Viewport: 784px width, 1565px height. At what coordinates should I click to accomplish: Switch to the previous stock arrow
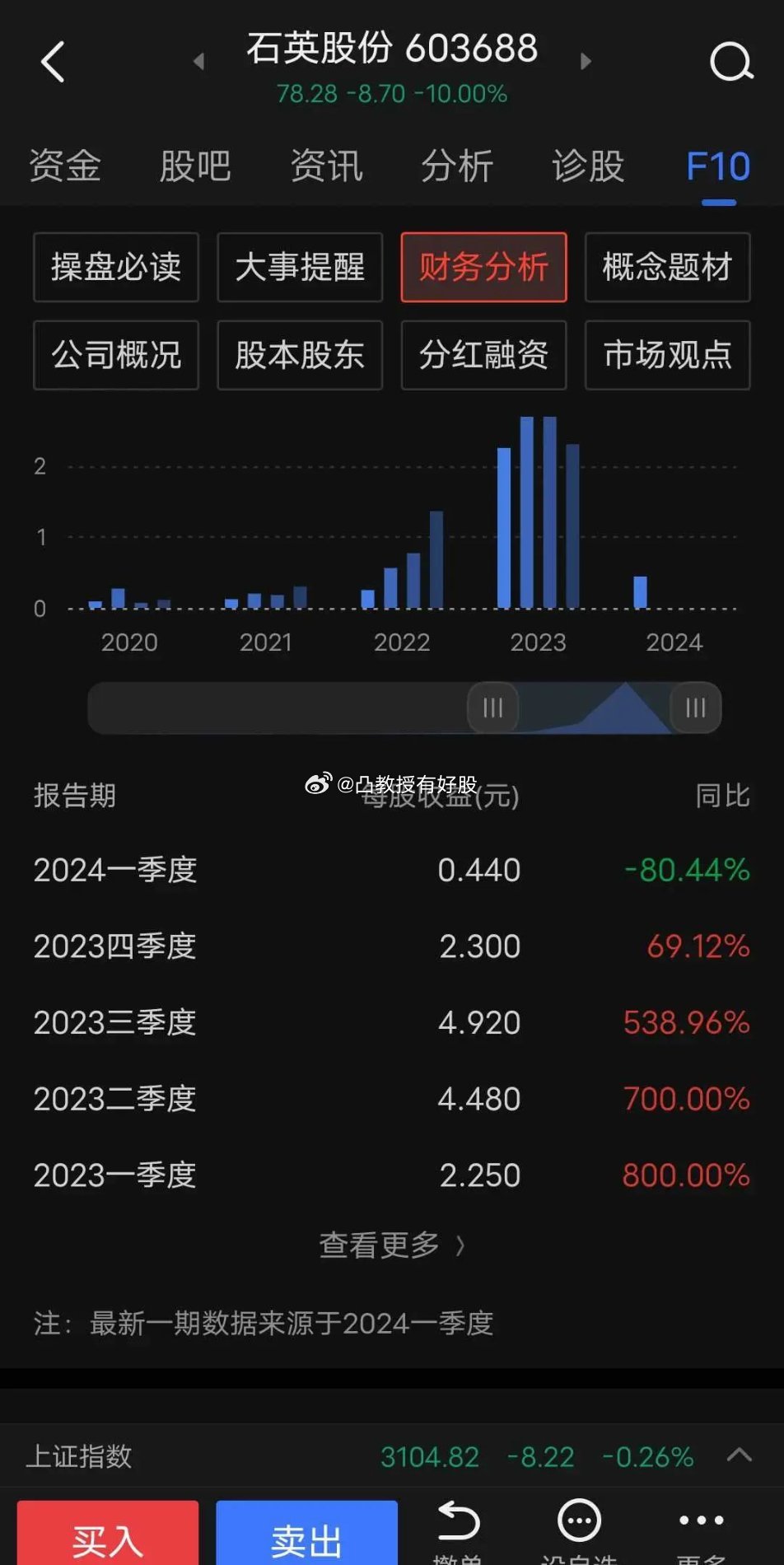click(198, 61)
